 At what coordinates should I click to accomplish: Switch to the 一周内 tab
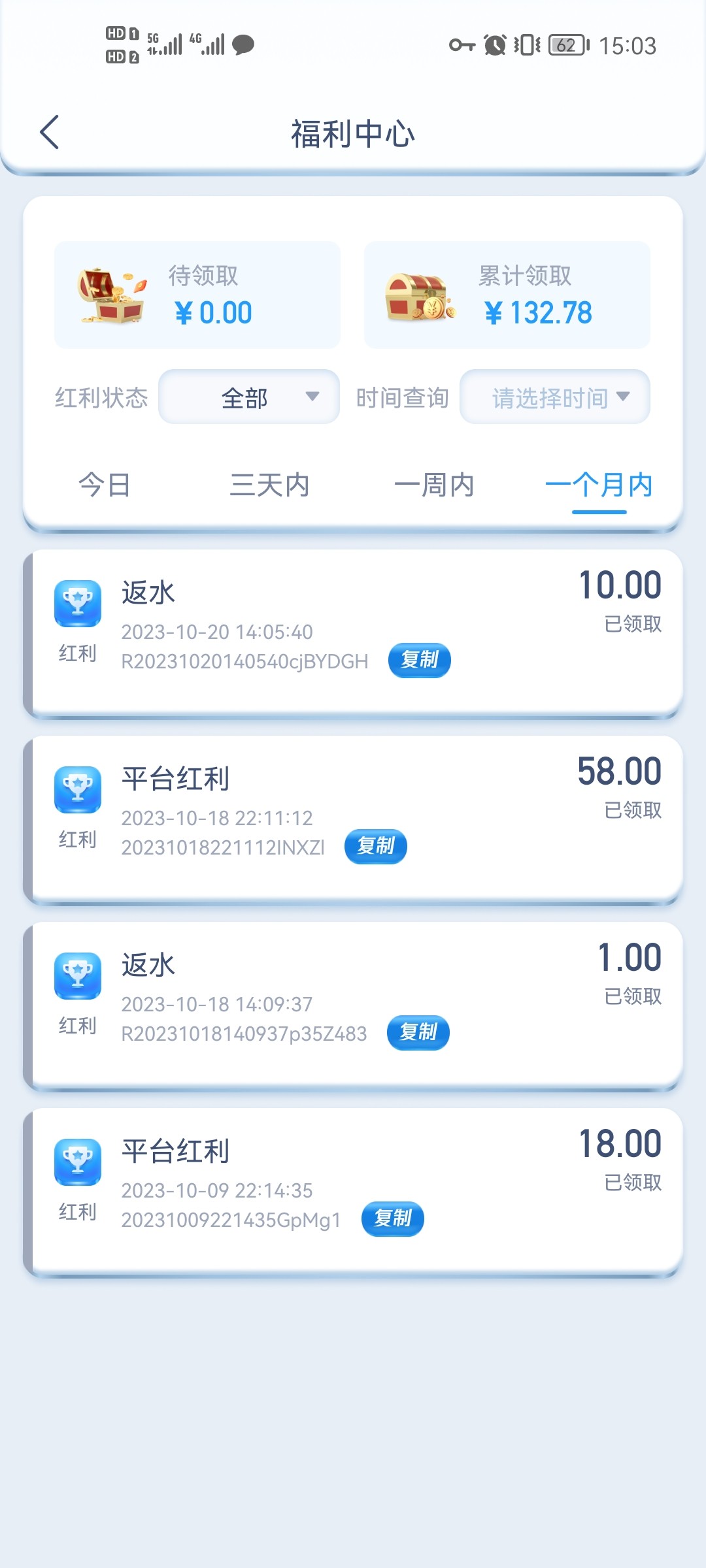click(436, 485)
